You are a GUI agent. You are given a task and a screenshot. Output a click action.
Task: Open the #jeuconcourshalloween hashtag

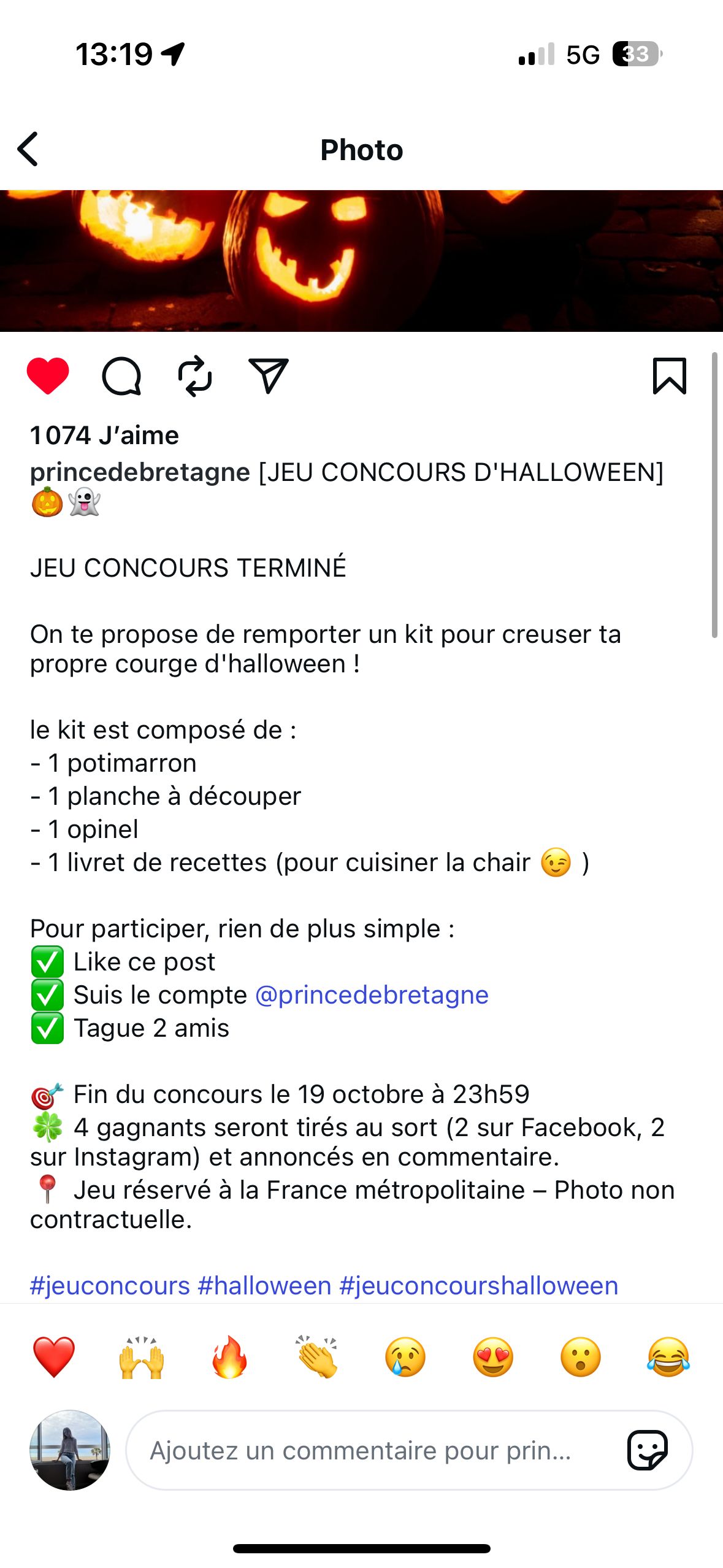(x=478, y=1285)
